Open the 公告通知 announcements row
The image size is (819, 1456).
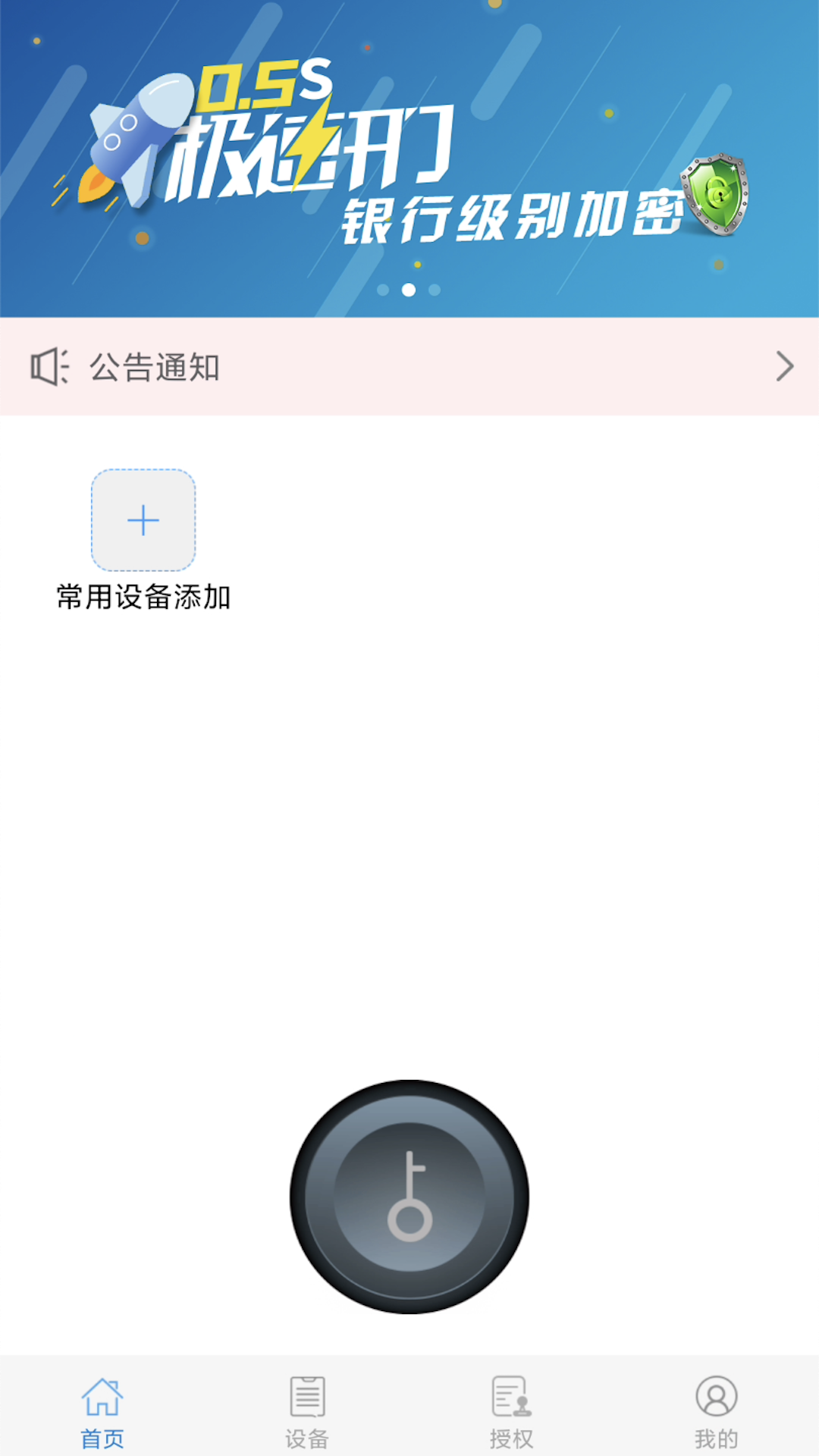click(409, 367)
